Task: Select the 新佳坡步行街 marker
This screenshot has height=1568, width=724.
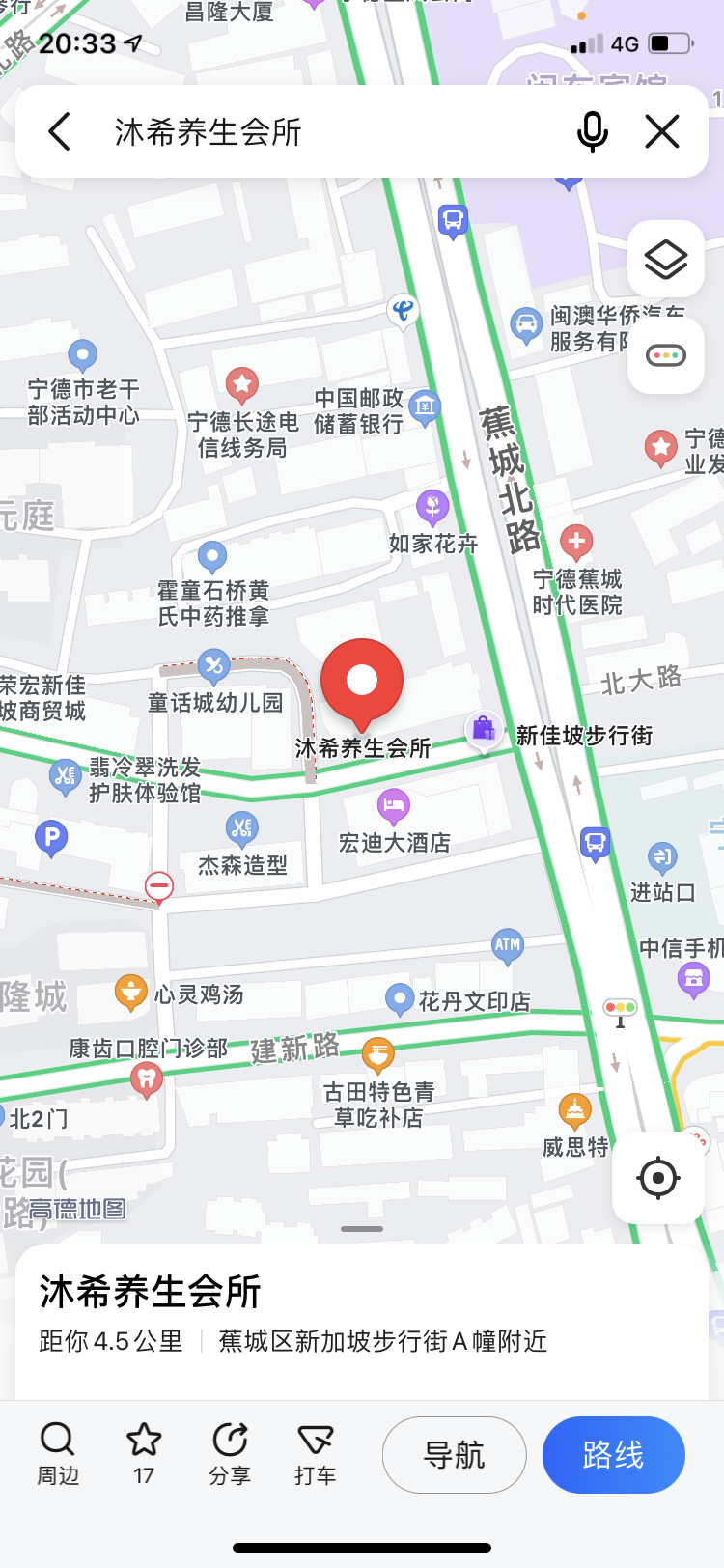Action: [484, 729]
